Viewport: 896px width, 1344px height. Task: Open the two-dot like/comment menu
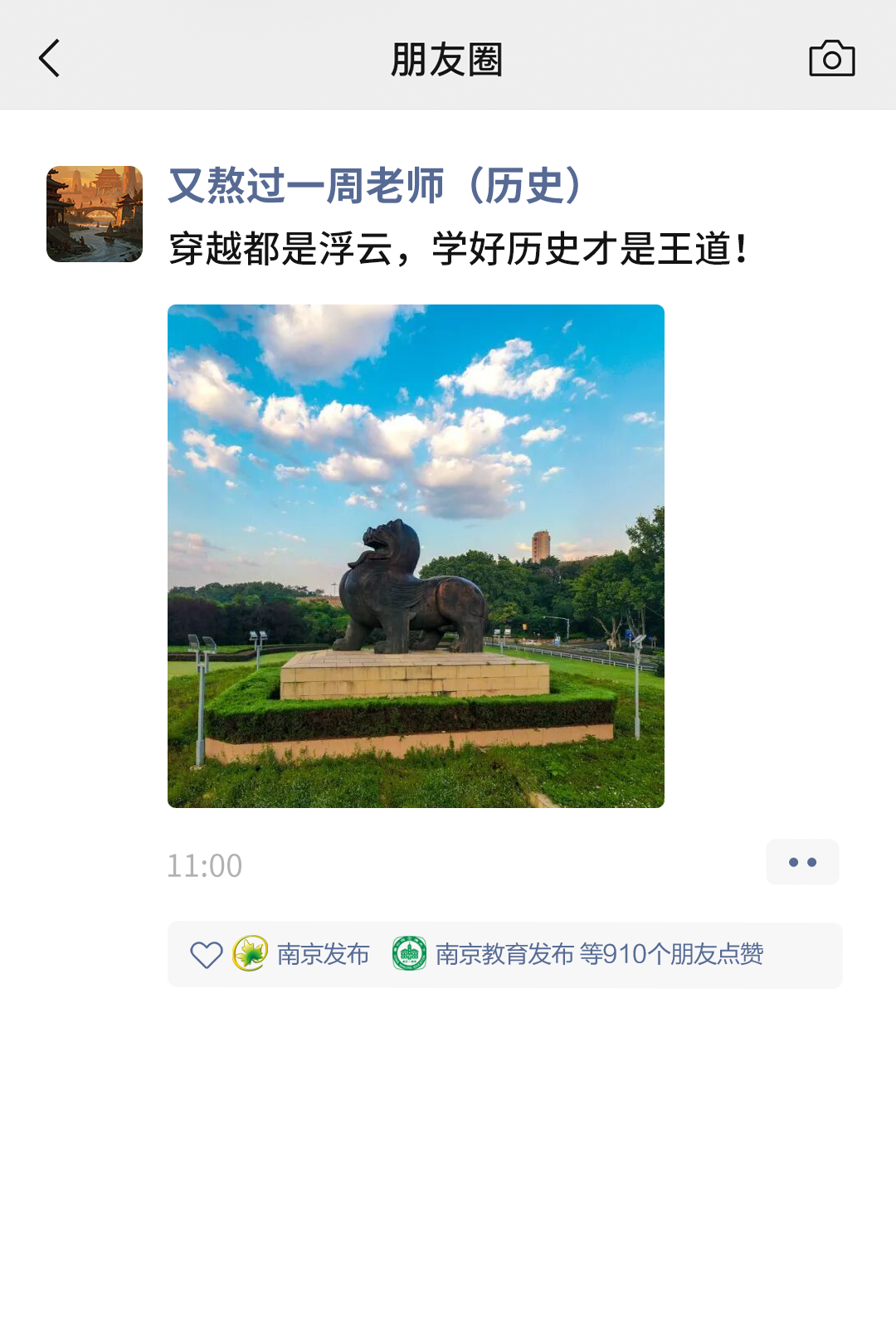click(802, 862)
